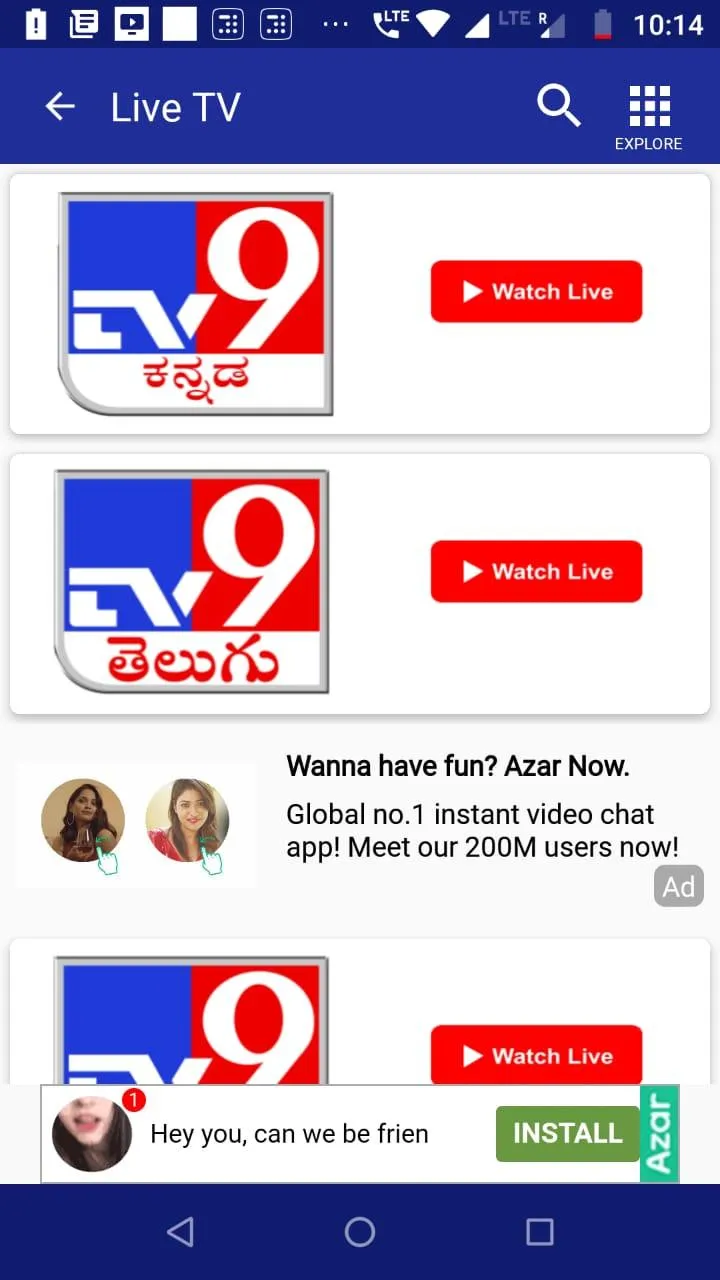This screenshot has width=720, height=1280.
Task: Open recent apps from the navigation bar
Action: pyautogui.click(x=540, y=1232)
